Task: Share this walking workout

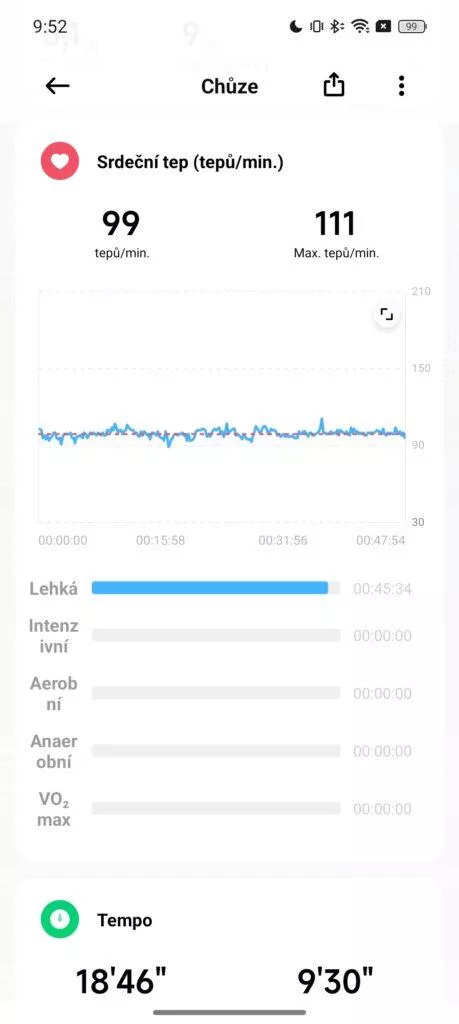Action: (x=334, y=86)
